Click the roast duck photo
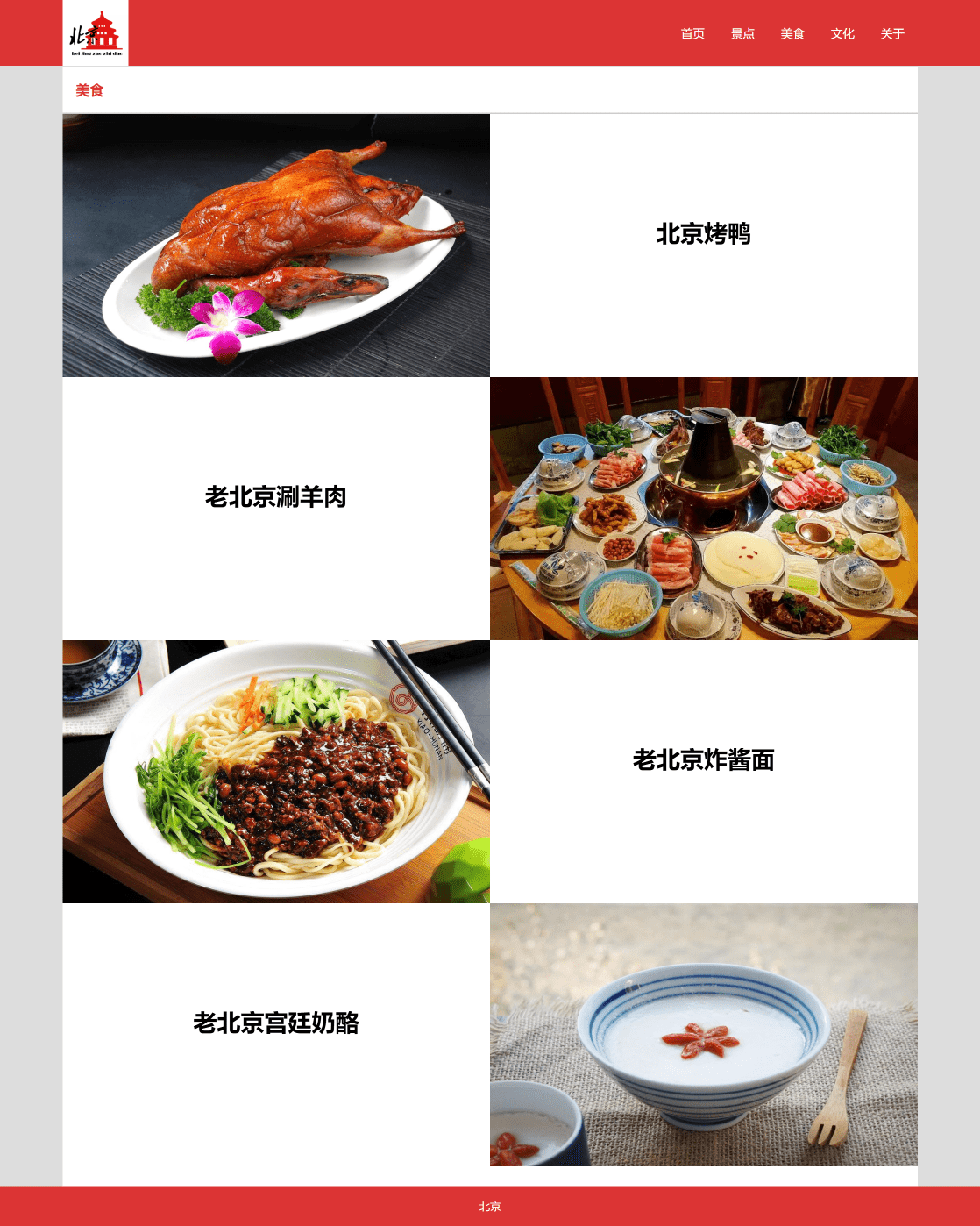The image size is (980, 1226). (276, 245)
